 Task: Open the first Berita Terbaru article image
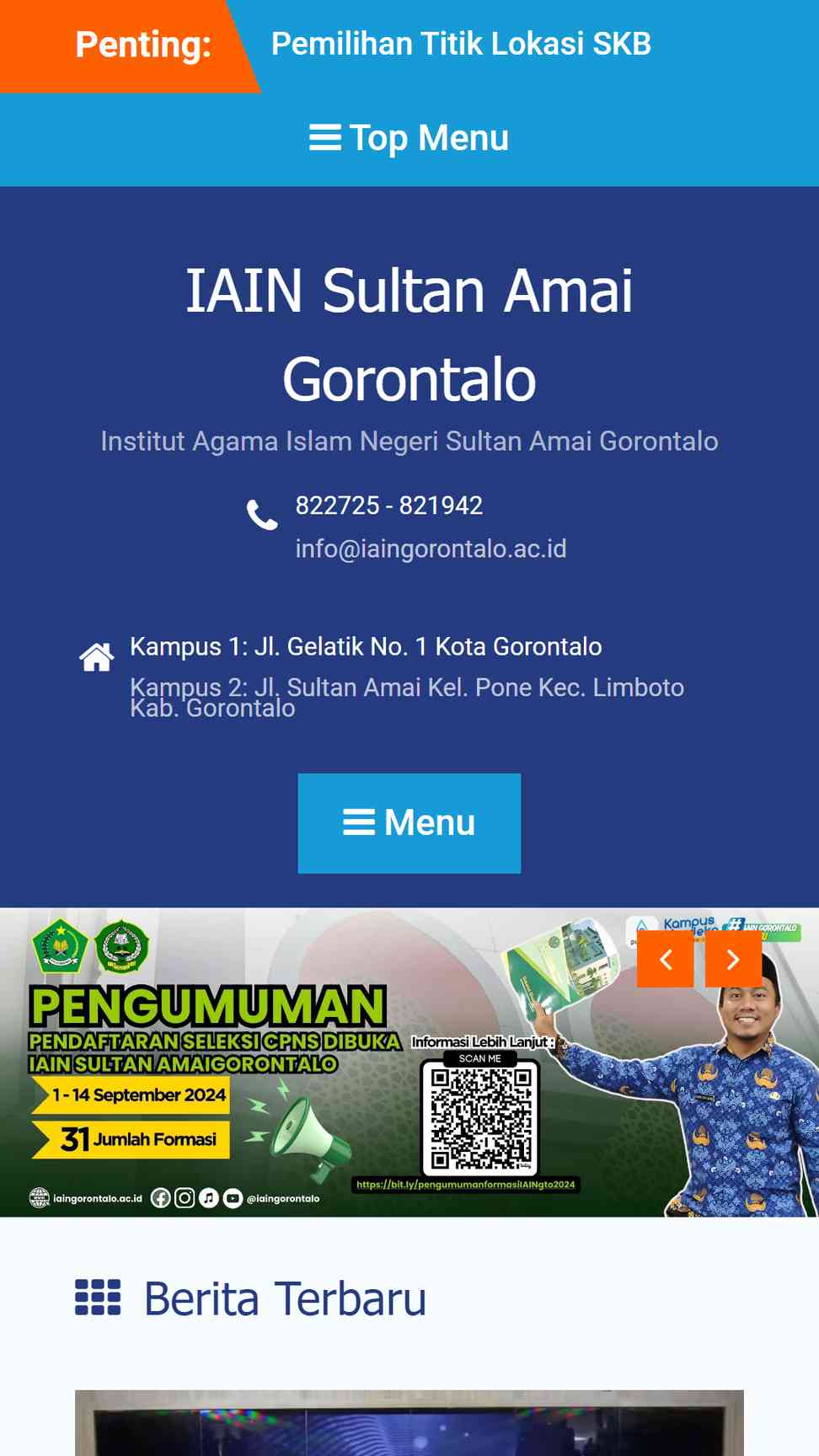tap(409, 1422)
